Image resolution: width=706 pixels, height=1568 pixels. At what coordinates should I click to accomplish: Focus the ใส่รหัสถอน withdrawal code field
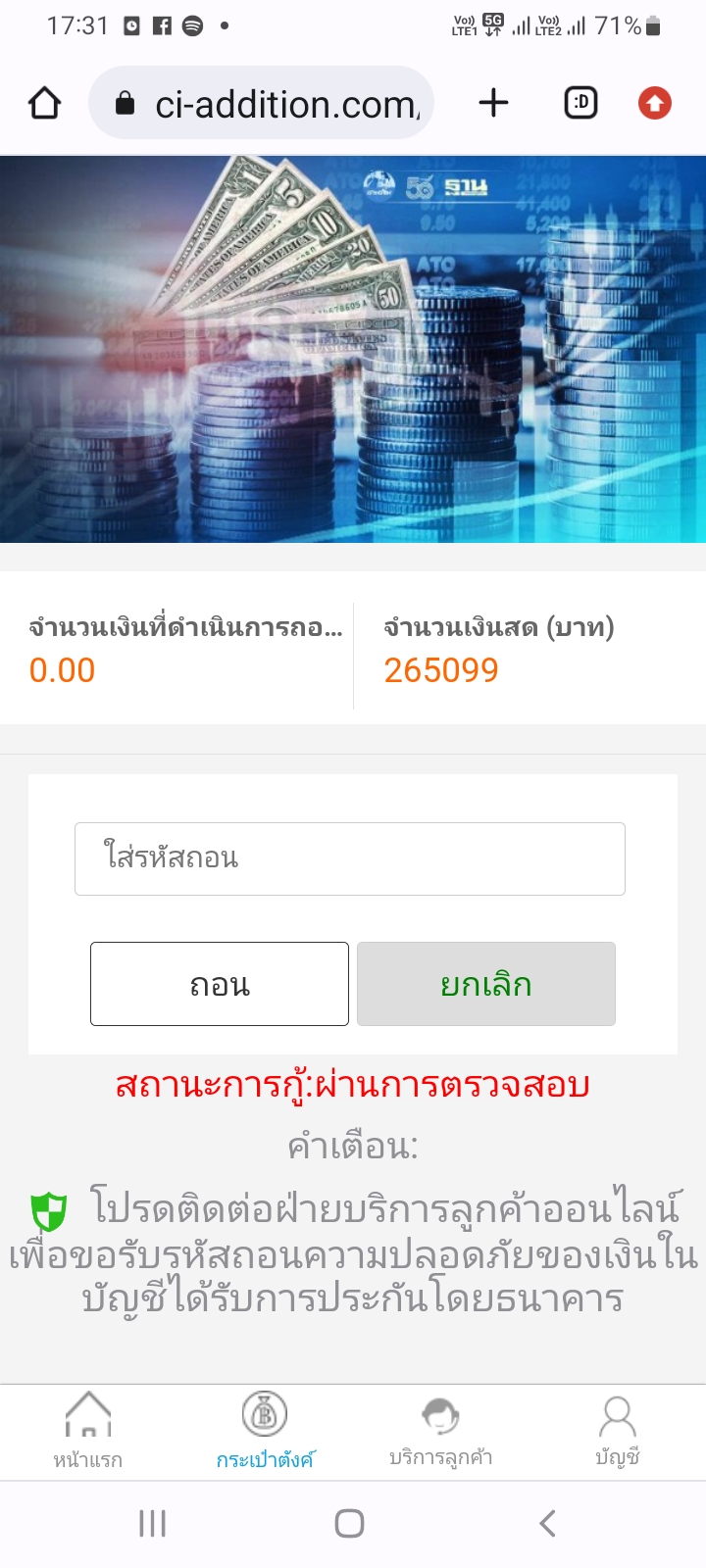[x=350, y=858]
